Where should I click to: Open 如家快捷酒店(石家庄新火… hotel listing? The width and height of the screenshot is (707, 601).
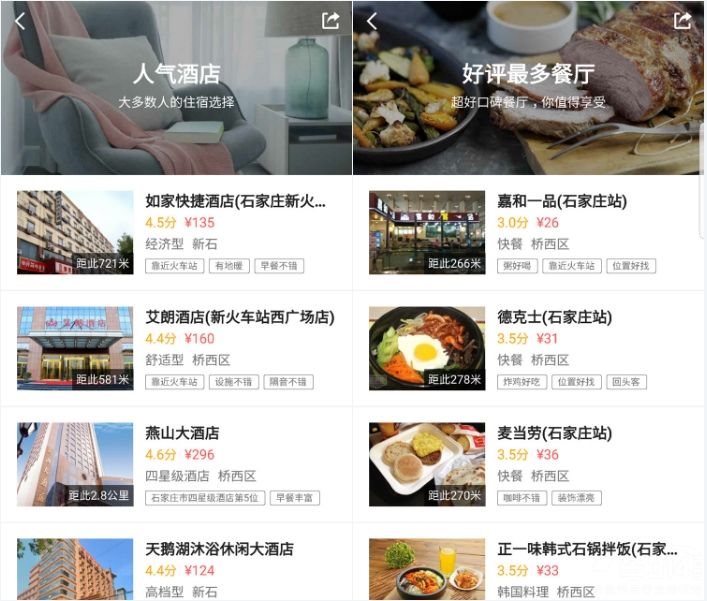tap(236, 201)
